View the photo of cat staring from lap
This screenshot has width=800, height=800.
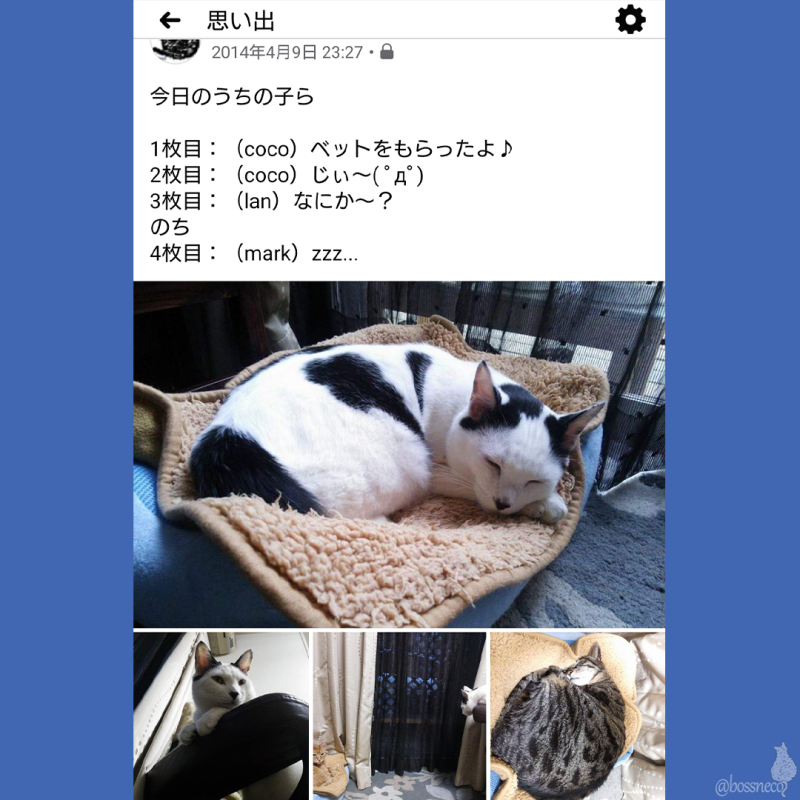pyautogui.click(x=221, y=715)
